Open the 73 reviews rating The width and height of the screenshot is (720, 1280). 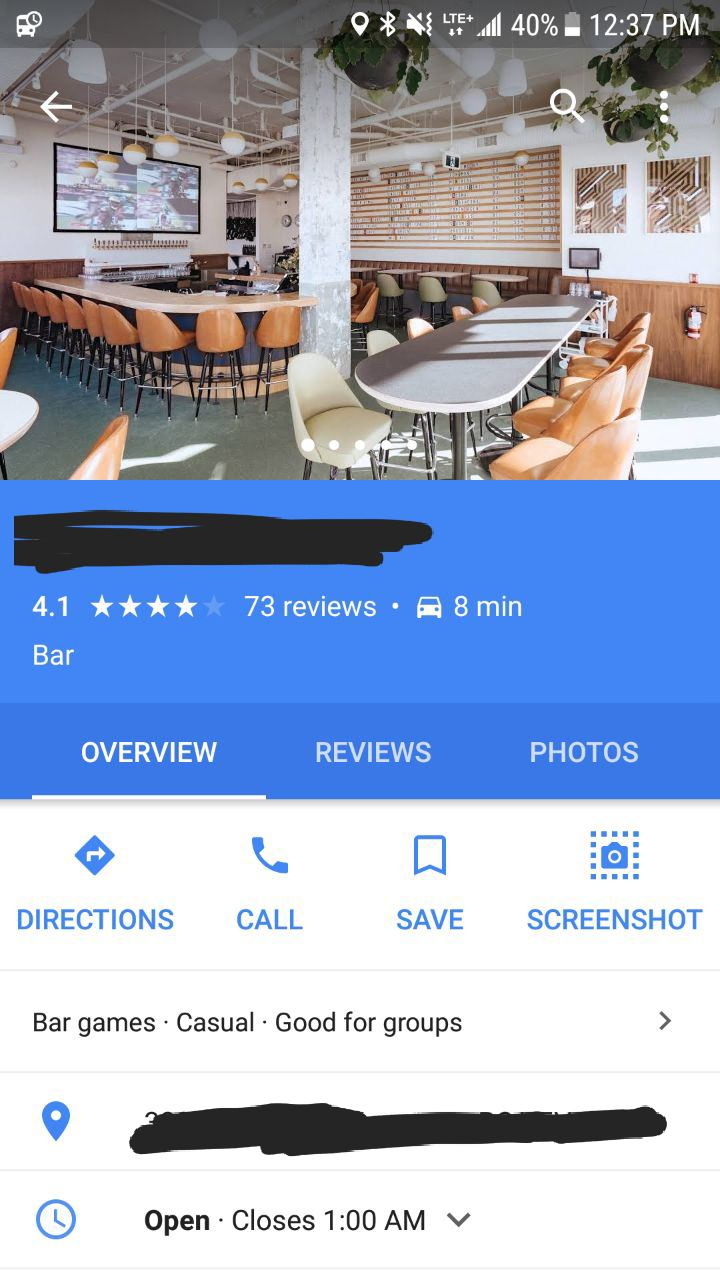pos(310,606)
